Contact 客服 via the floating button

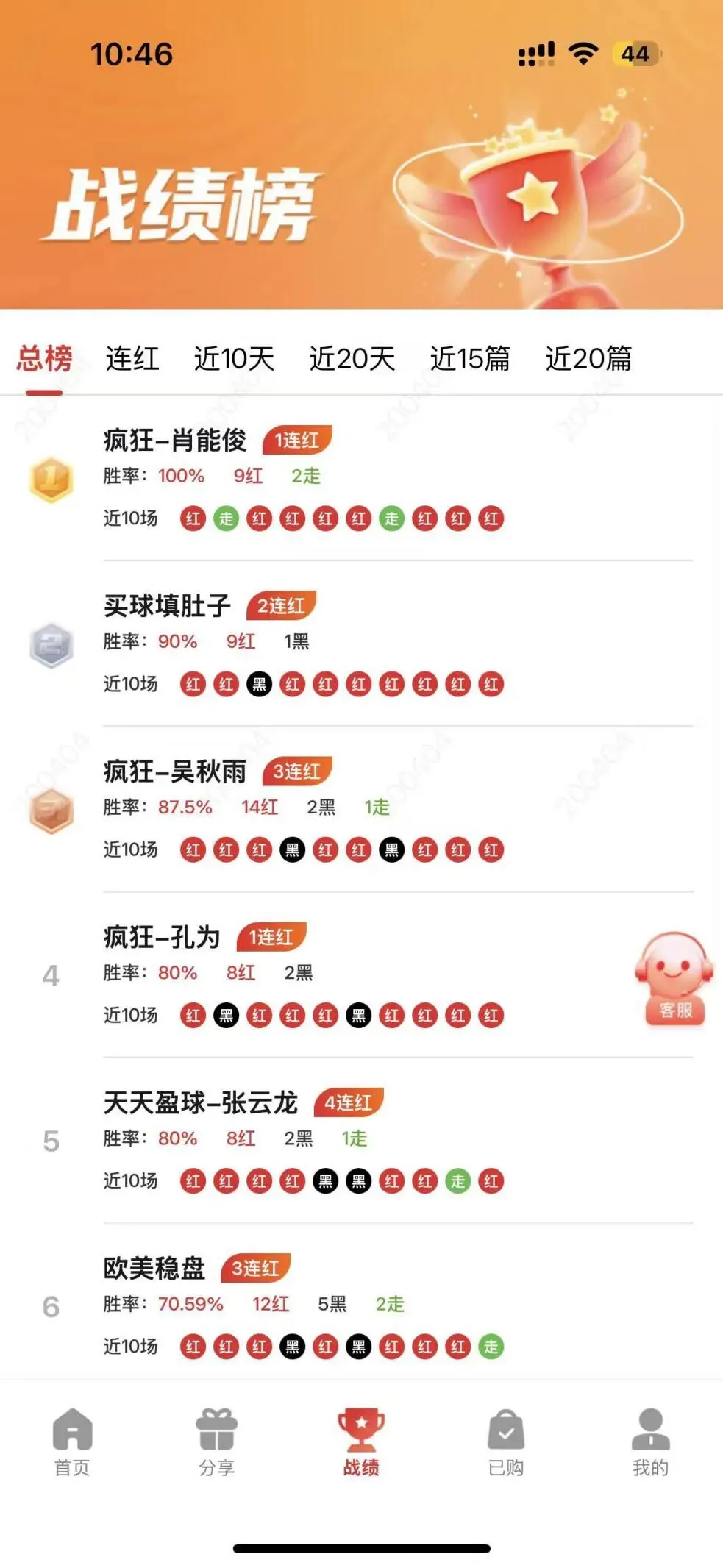pos(674,979)
